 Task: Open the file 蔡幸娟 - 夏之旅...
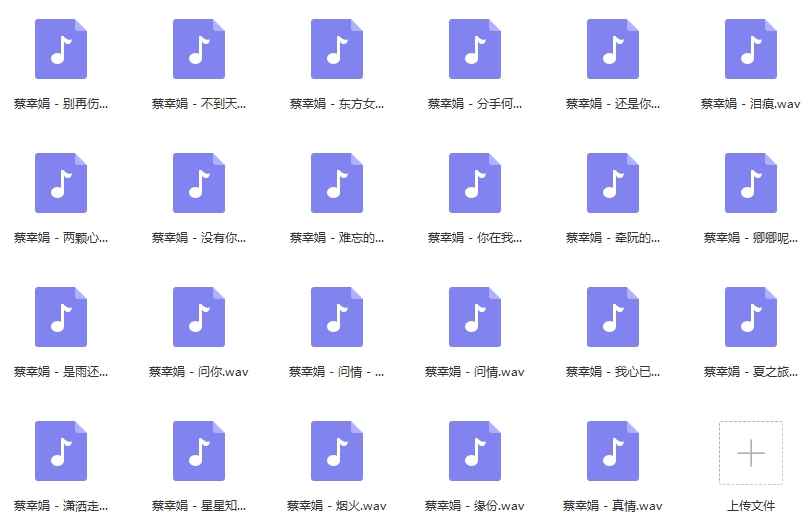tap(751, 317)
